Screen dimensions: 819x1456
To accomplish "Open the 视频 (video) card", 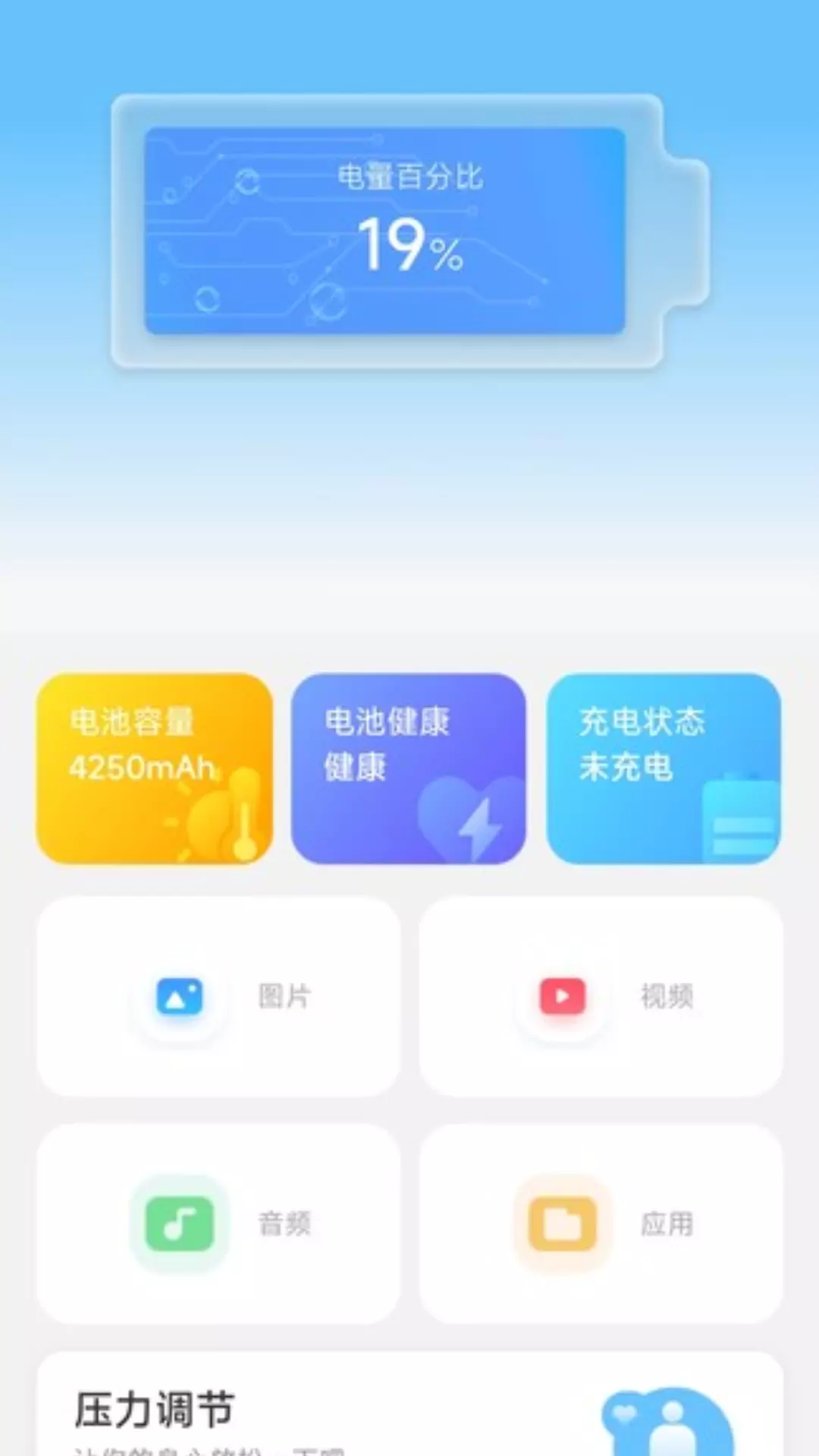I will click(601, 996).
